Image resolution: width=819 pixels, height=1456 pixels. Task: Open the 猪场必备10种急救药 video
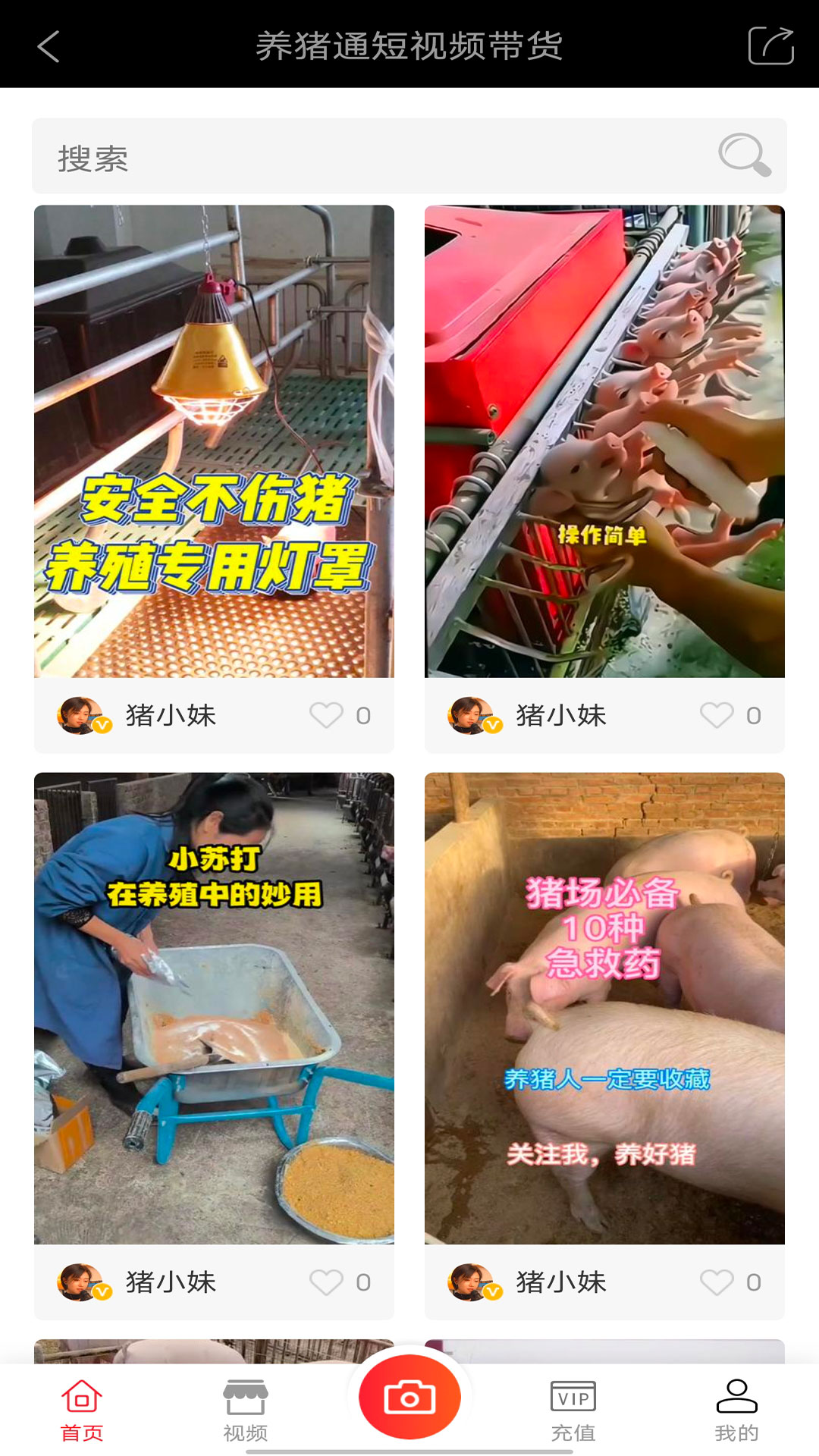tap(604, 1009)
